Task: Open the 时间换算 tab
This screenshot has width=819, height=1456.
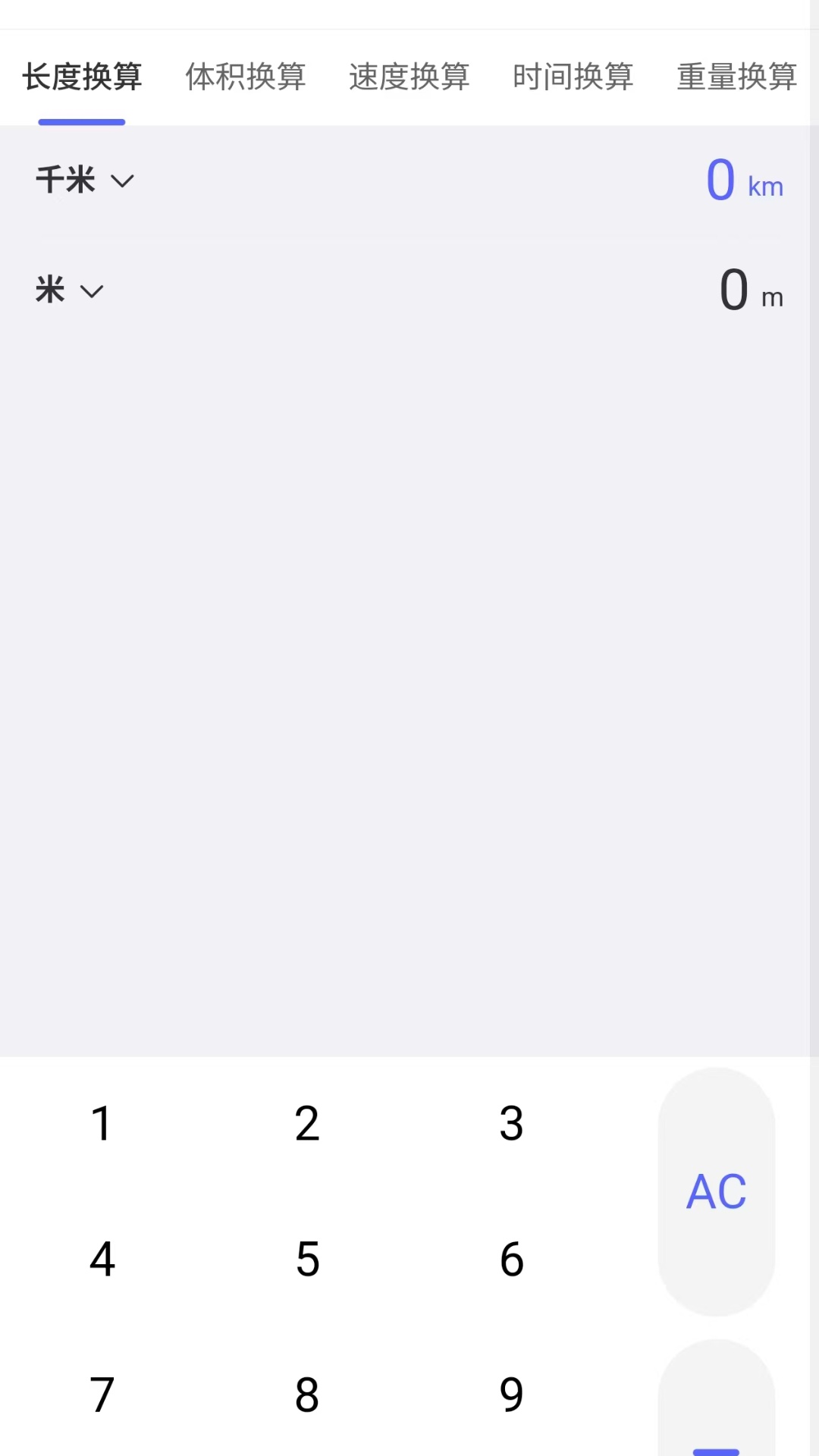Action: point(573,77)
